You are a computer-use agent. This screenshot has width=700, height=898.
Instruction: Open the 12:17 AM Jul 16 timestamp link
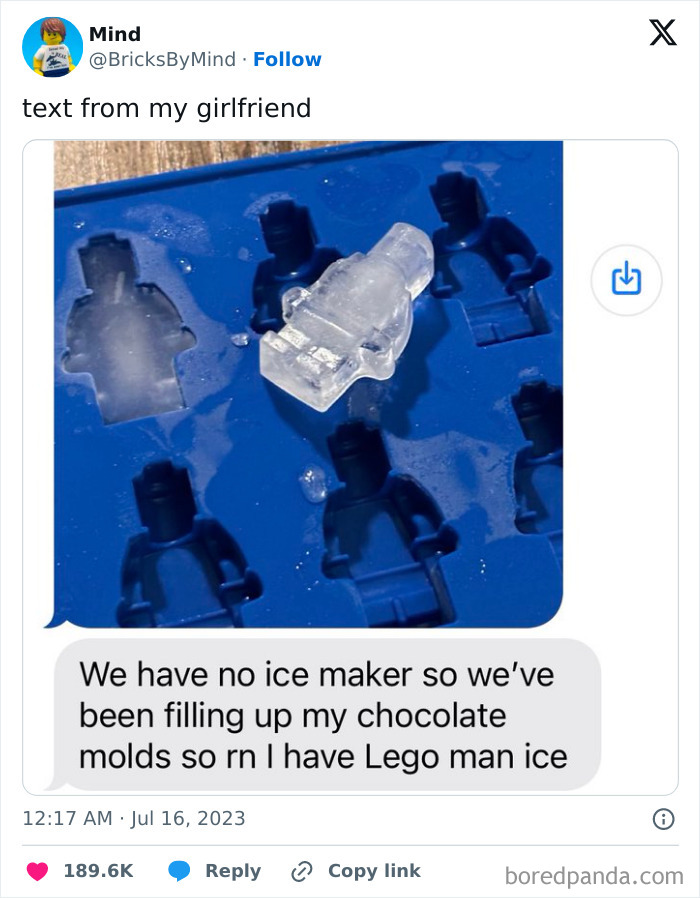(133, 818)
